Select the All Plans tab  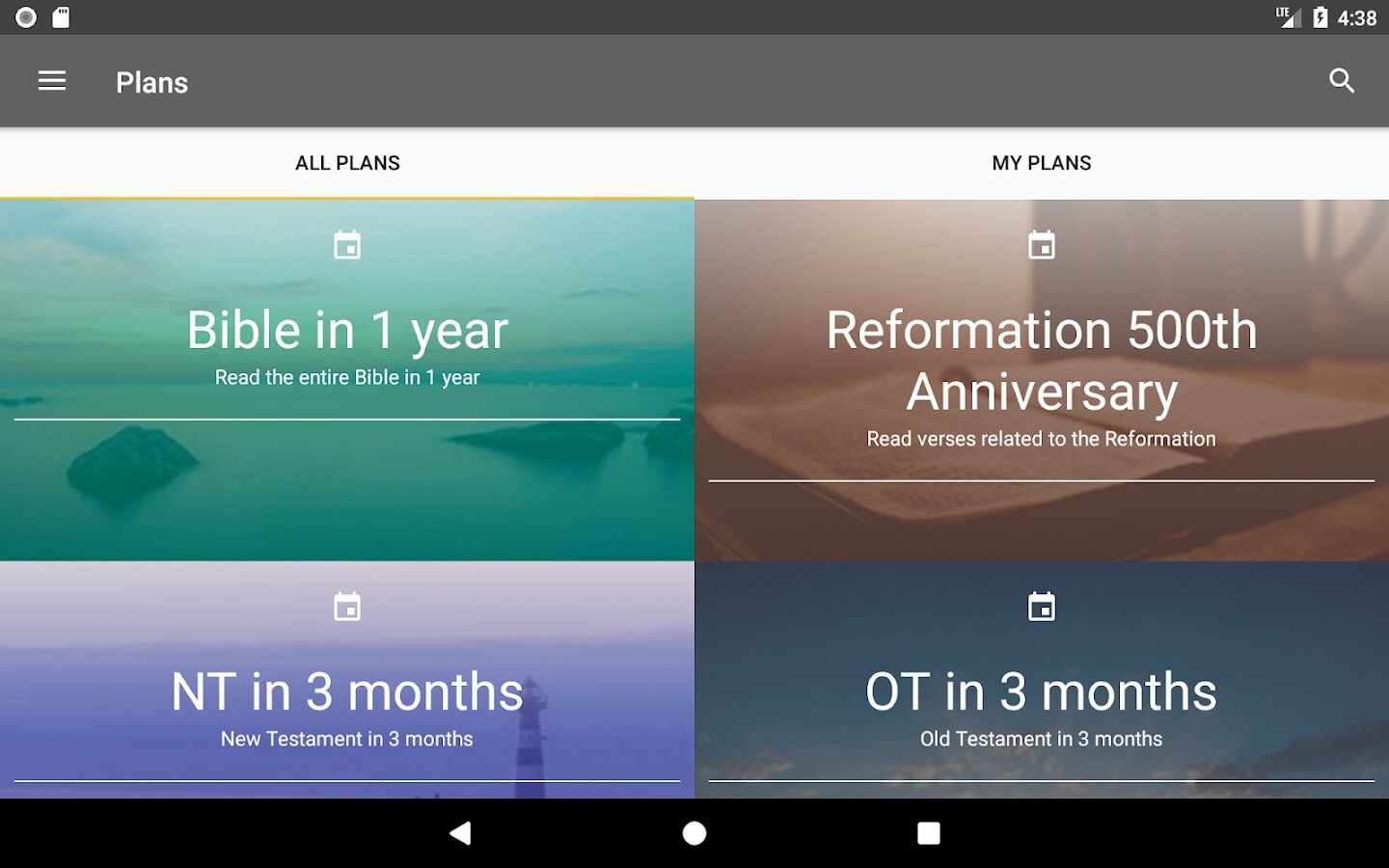pos(347,163)
